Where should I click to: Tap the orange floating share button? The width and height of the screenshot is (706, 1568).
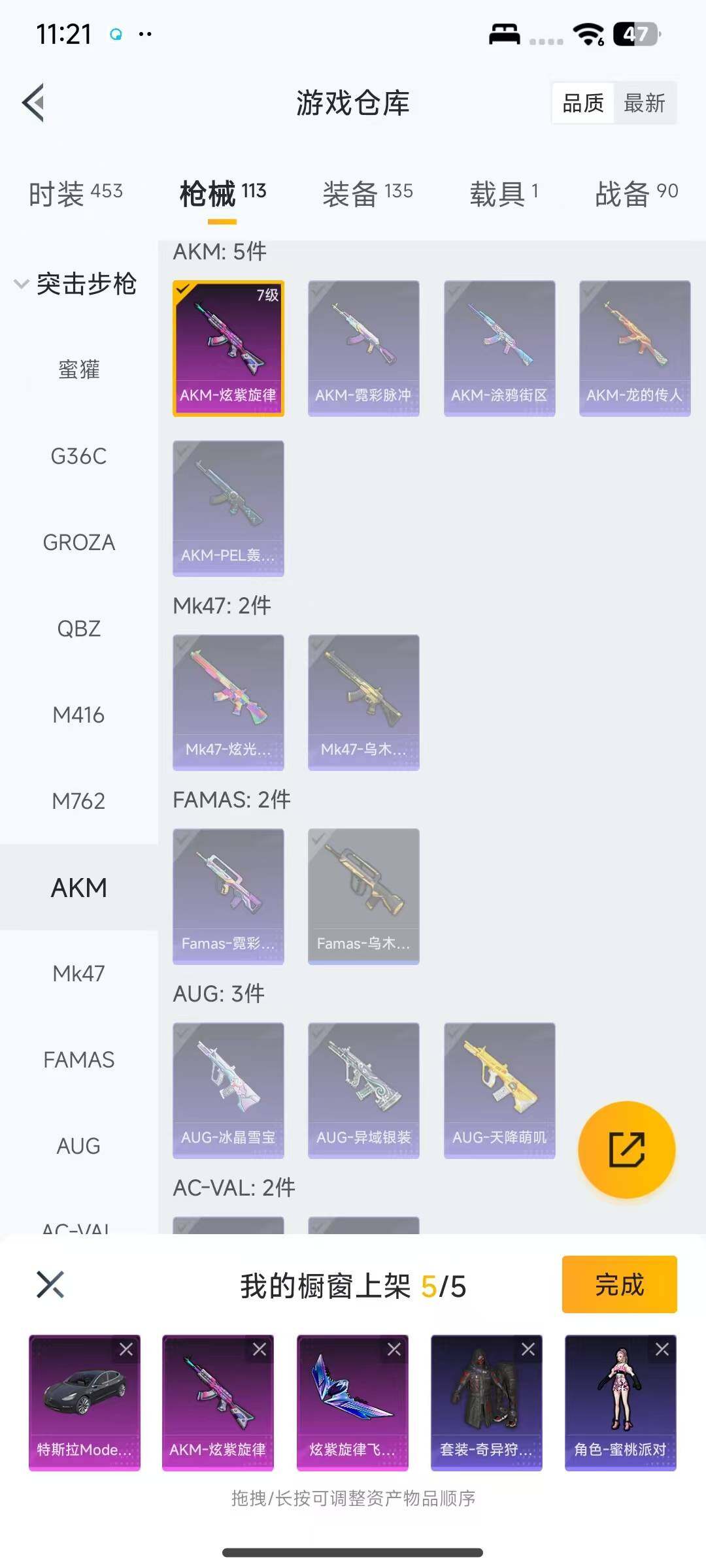[x=626, y=1150]
